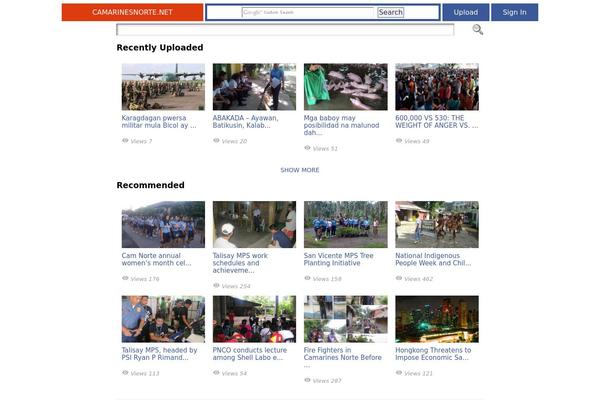The height and width of the screenshot is (400, 600).
Task: Open the Upload page
Action: coord(465,12)
